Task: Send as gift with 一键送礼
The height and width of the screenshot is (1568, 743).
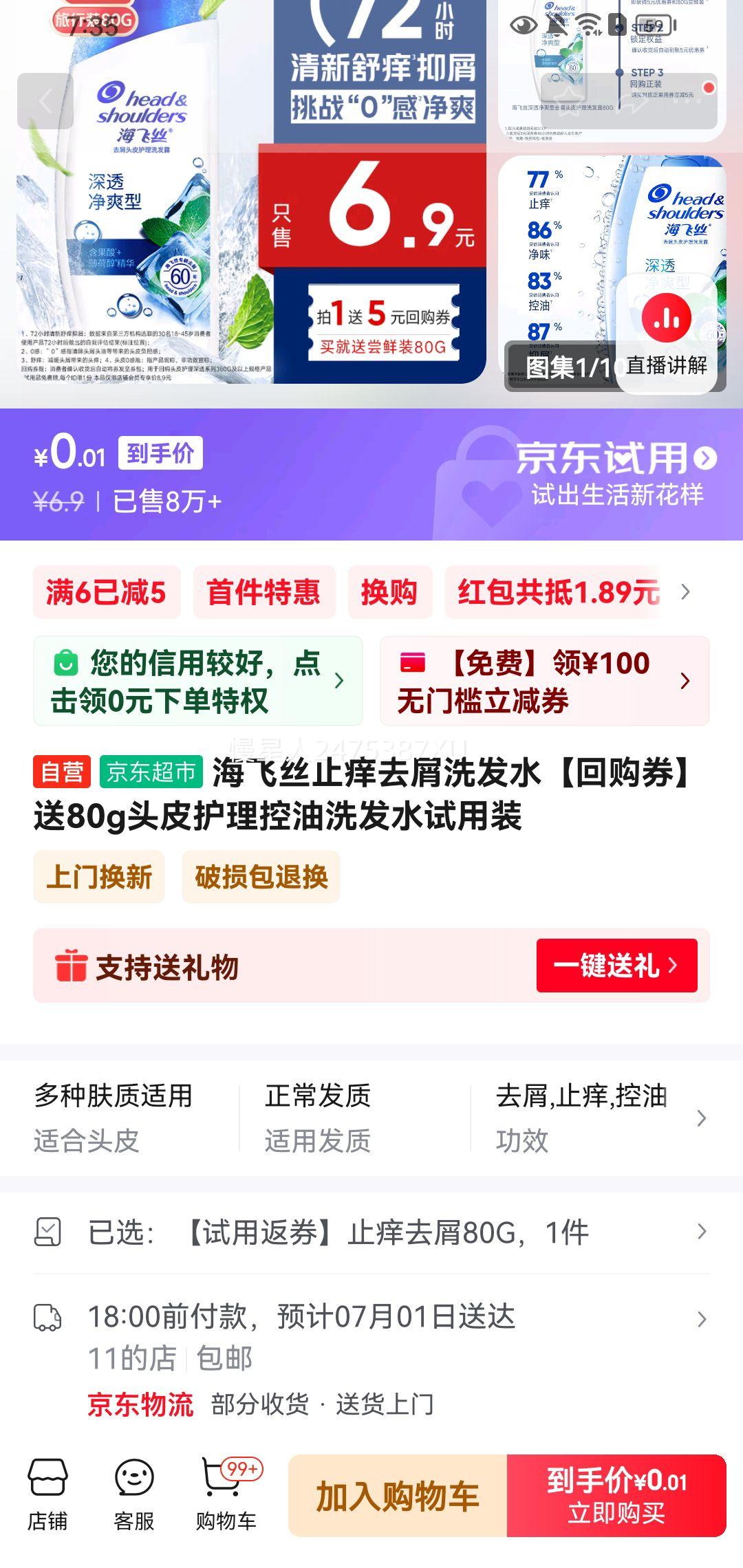Action: point(616,966)
